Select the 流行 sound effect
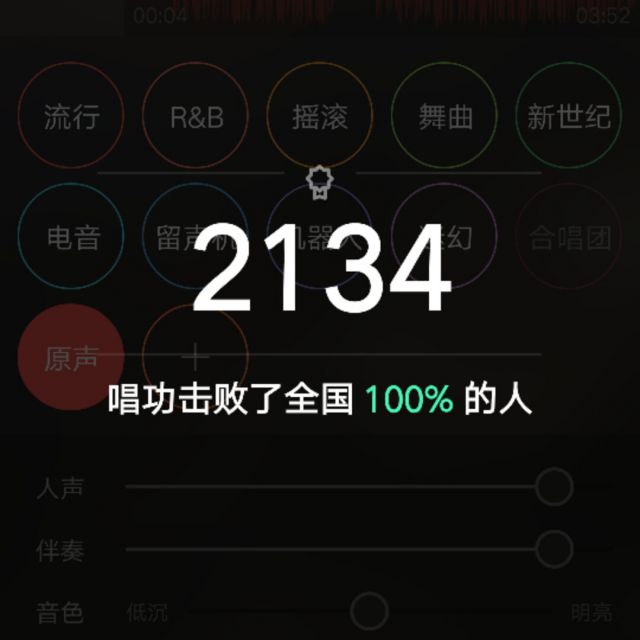Screen dimensions: 640x640 pyautogui.click(x=71, y=116)
